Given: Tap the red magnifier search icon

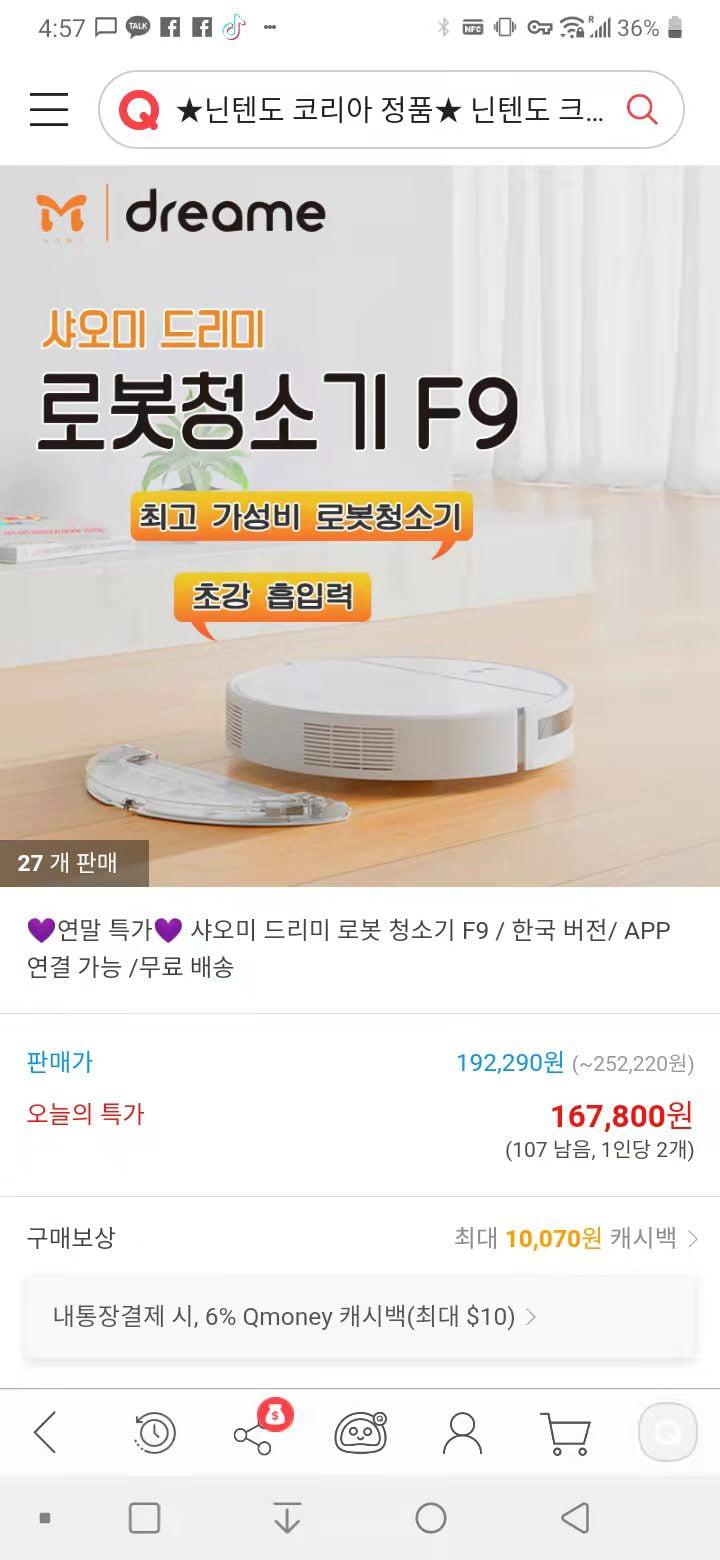Looking at the screenshot, I should click(642, 109).
